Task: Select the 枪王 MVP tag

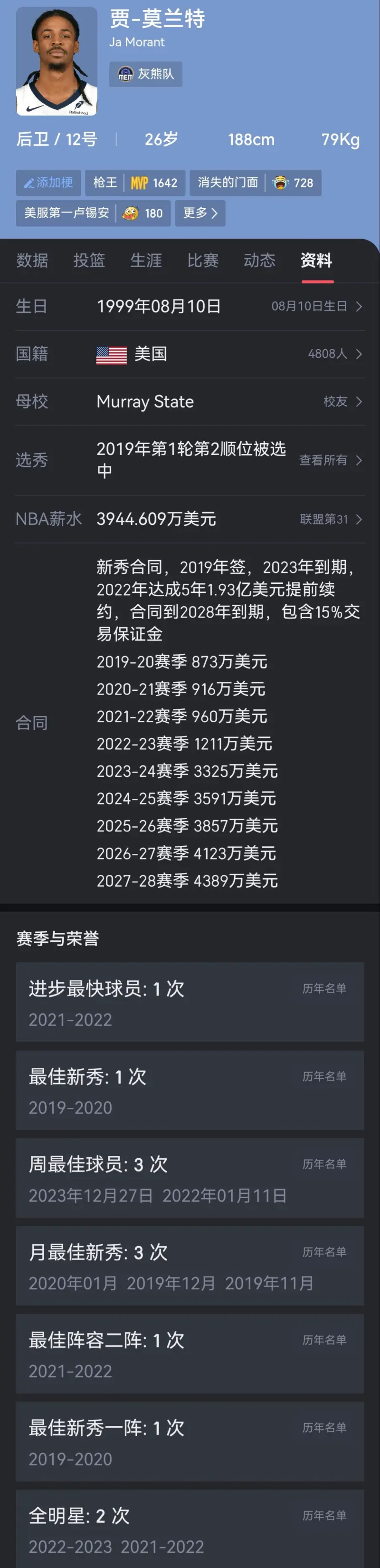Action: point(135,183)
